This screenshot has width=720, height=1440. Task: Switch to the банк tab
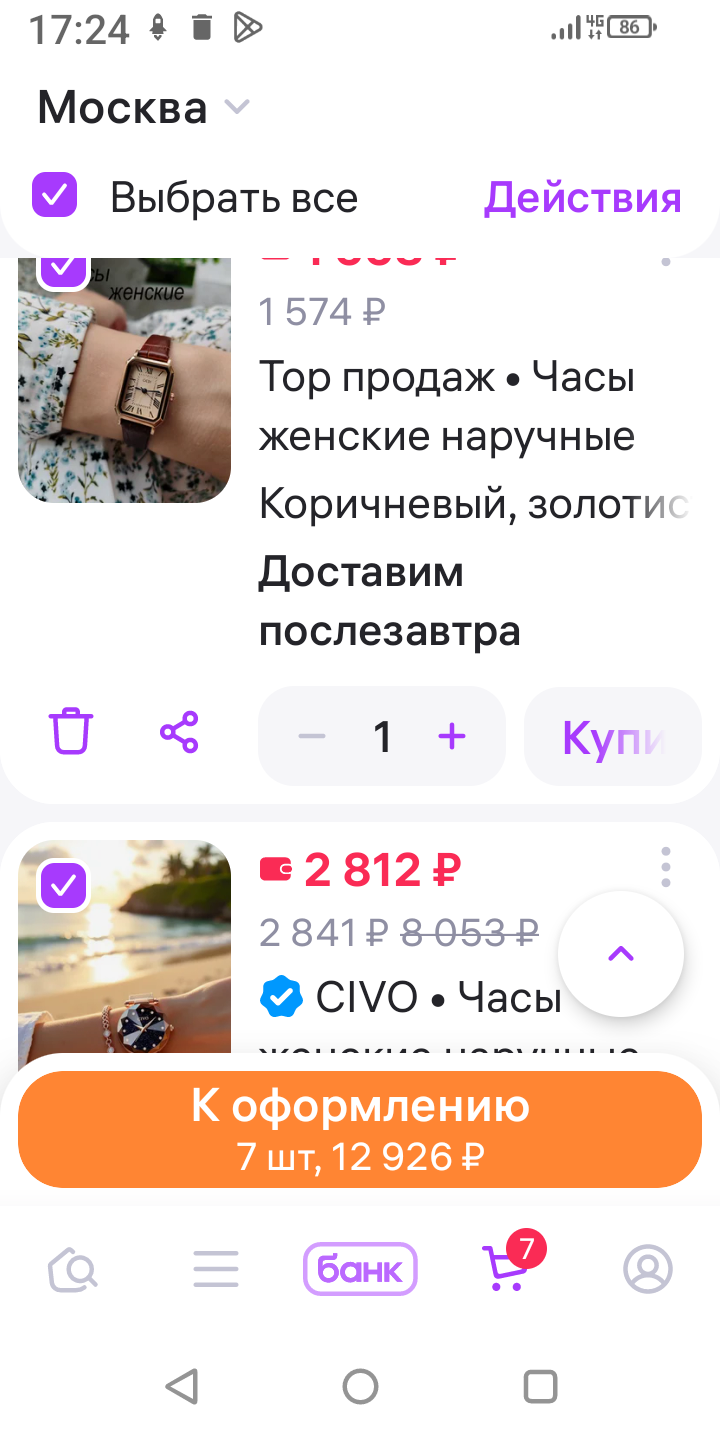pyautogui.click(x=360, y=1270)
